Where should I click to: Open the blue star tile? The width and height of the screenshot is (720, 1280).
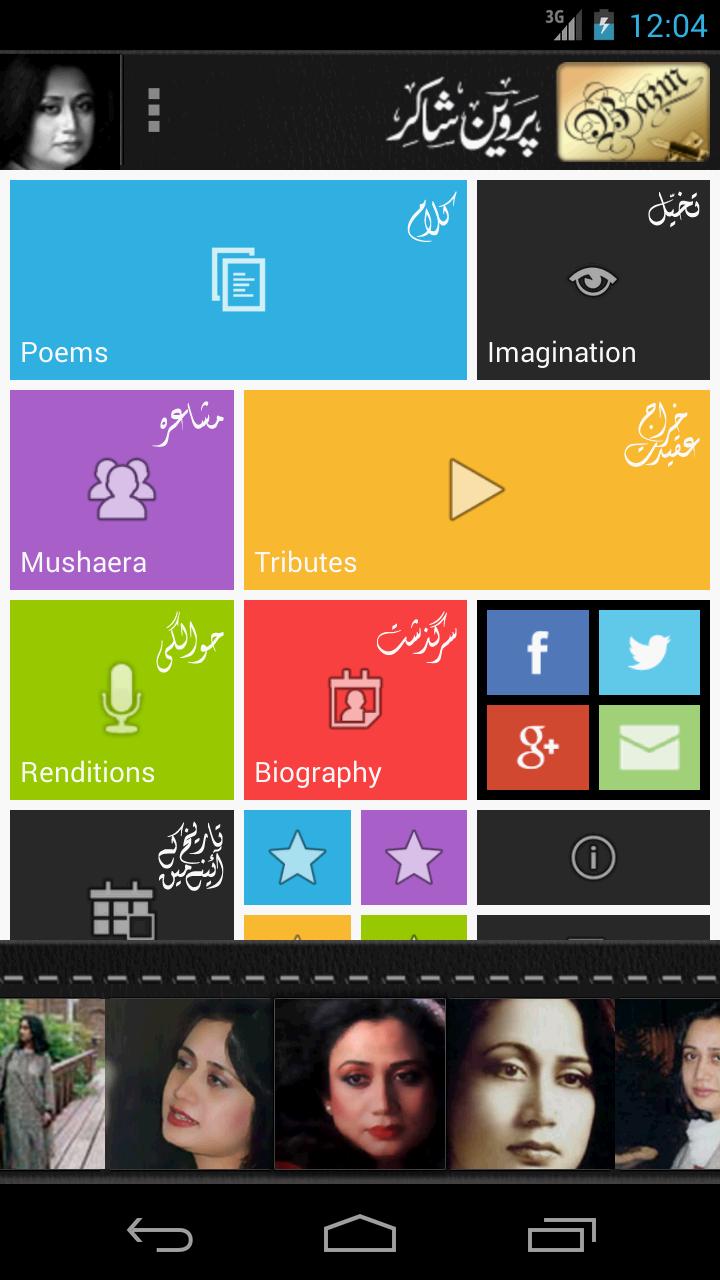[297, 857]
